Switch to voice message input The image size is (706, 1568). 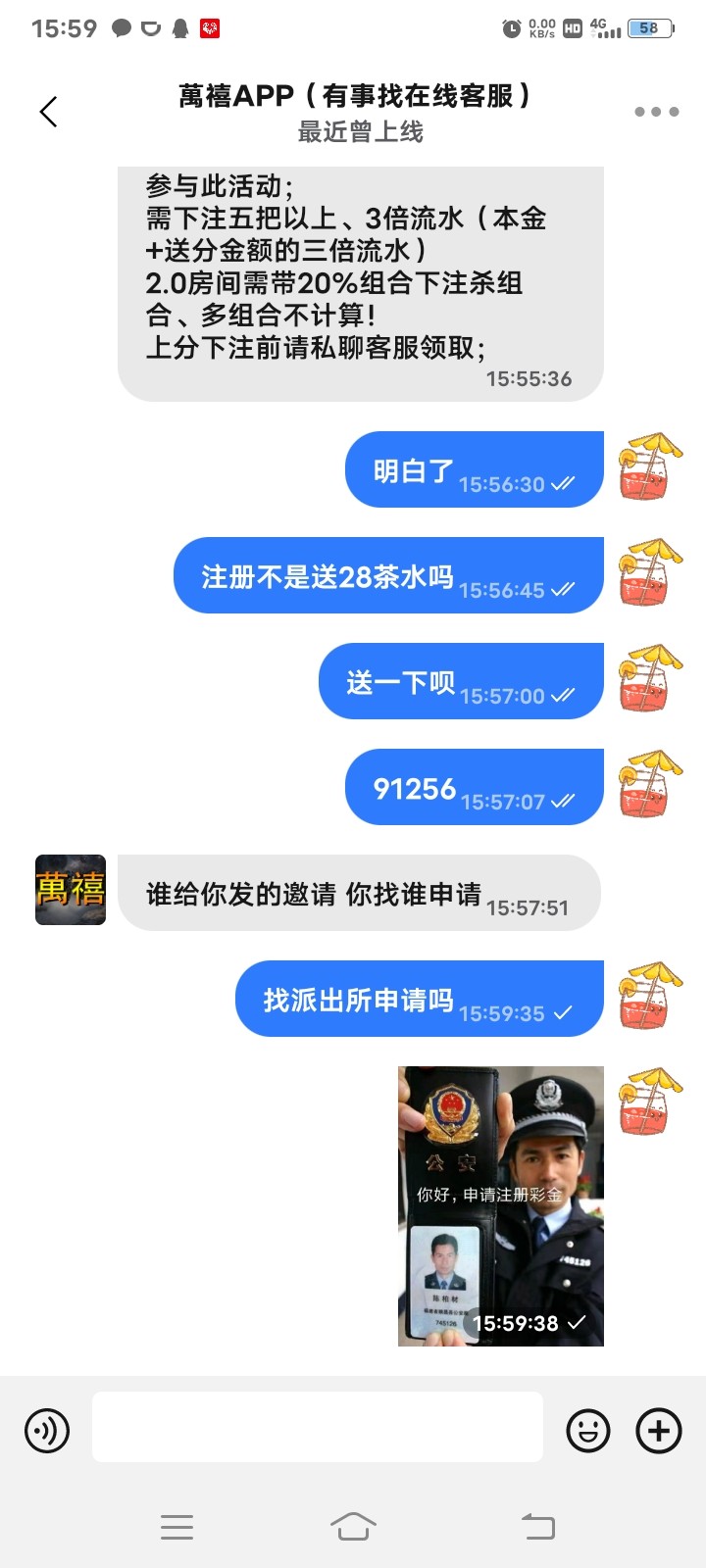(47, 1430)
